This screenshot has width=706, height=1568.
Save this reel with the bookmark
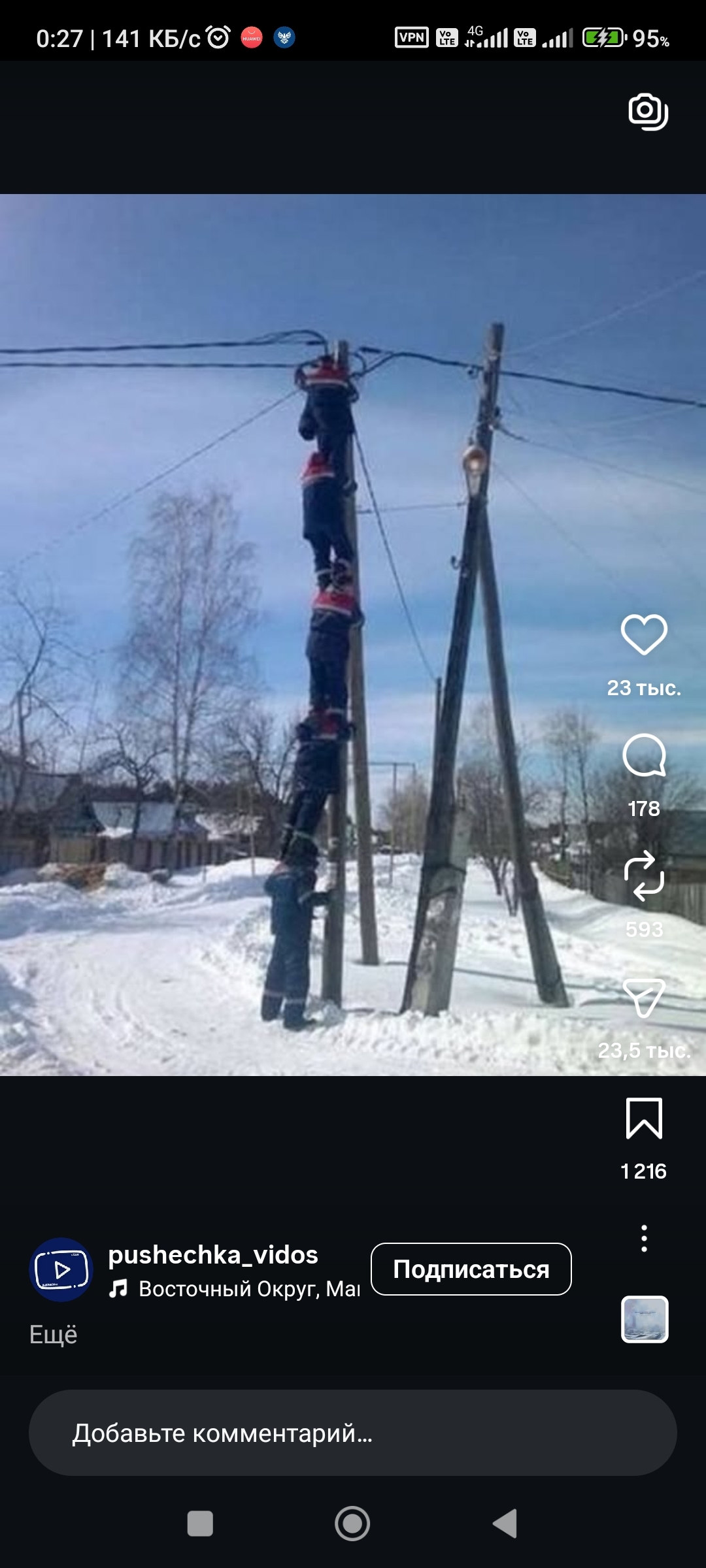644,1119
